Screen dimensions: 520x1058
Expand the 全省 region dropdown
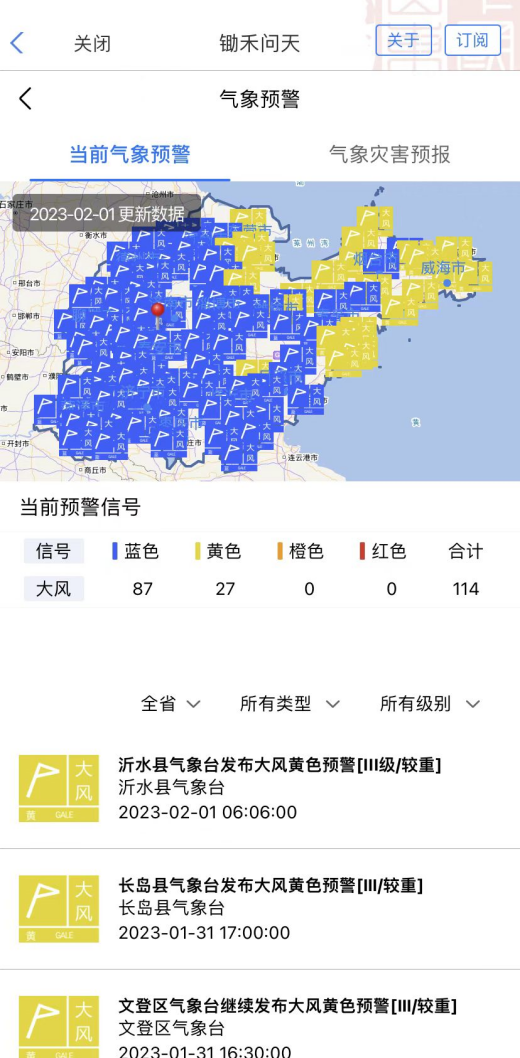click(x=171, y=704)
